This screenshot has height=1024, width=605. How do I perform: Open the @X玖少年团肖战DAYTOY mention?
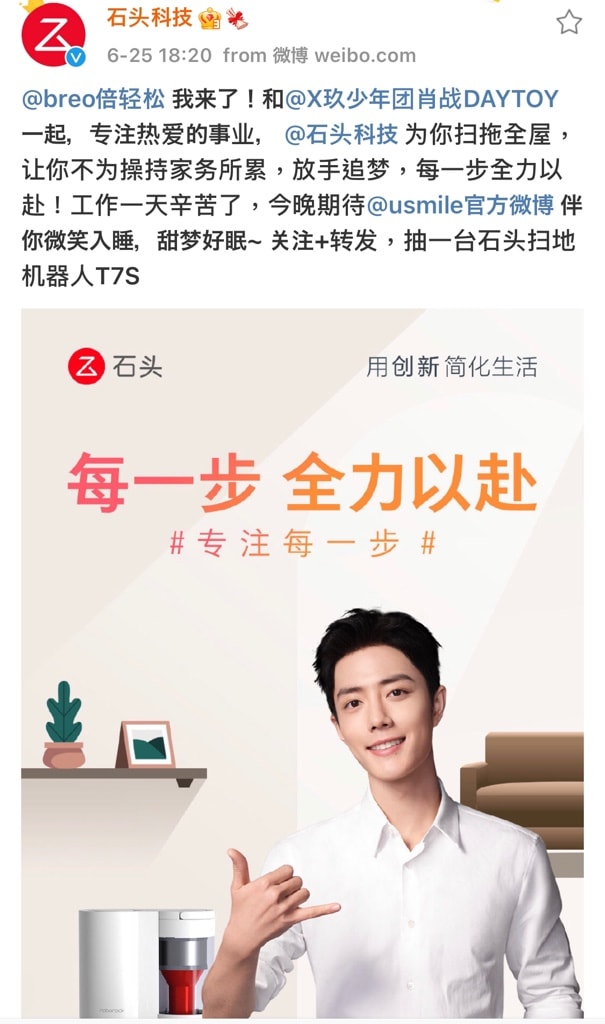[x=421, y=99]
